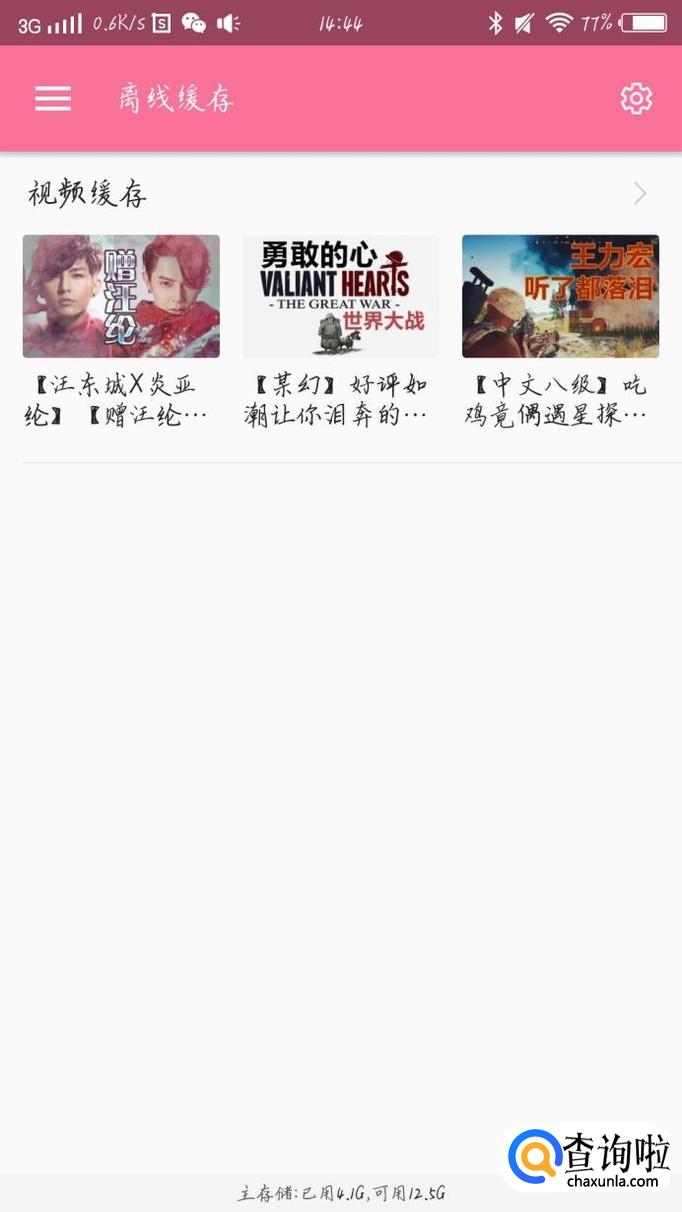Open the 中文八级 吃鸡 cached video
The height and width of the screenshot is (1212, 682).
560,297
